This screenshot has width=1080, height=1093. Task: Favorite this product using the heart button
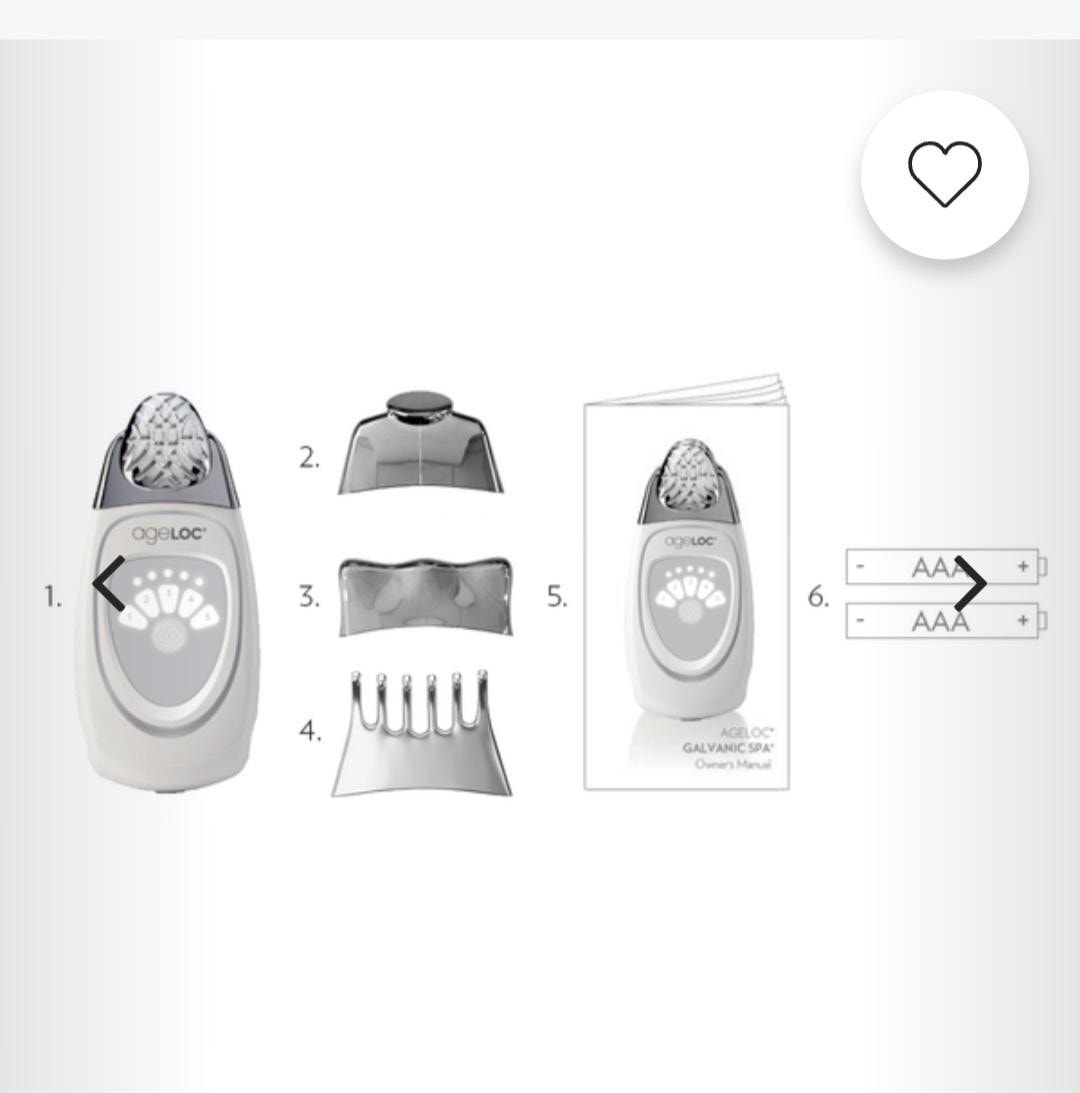944,172
